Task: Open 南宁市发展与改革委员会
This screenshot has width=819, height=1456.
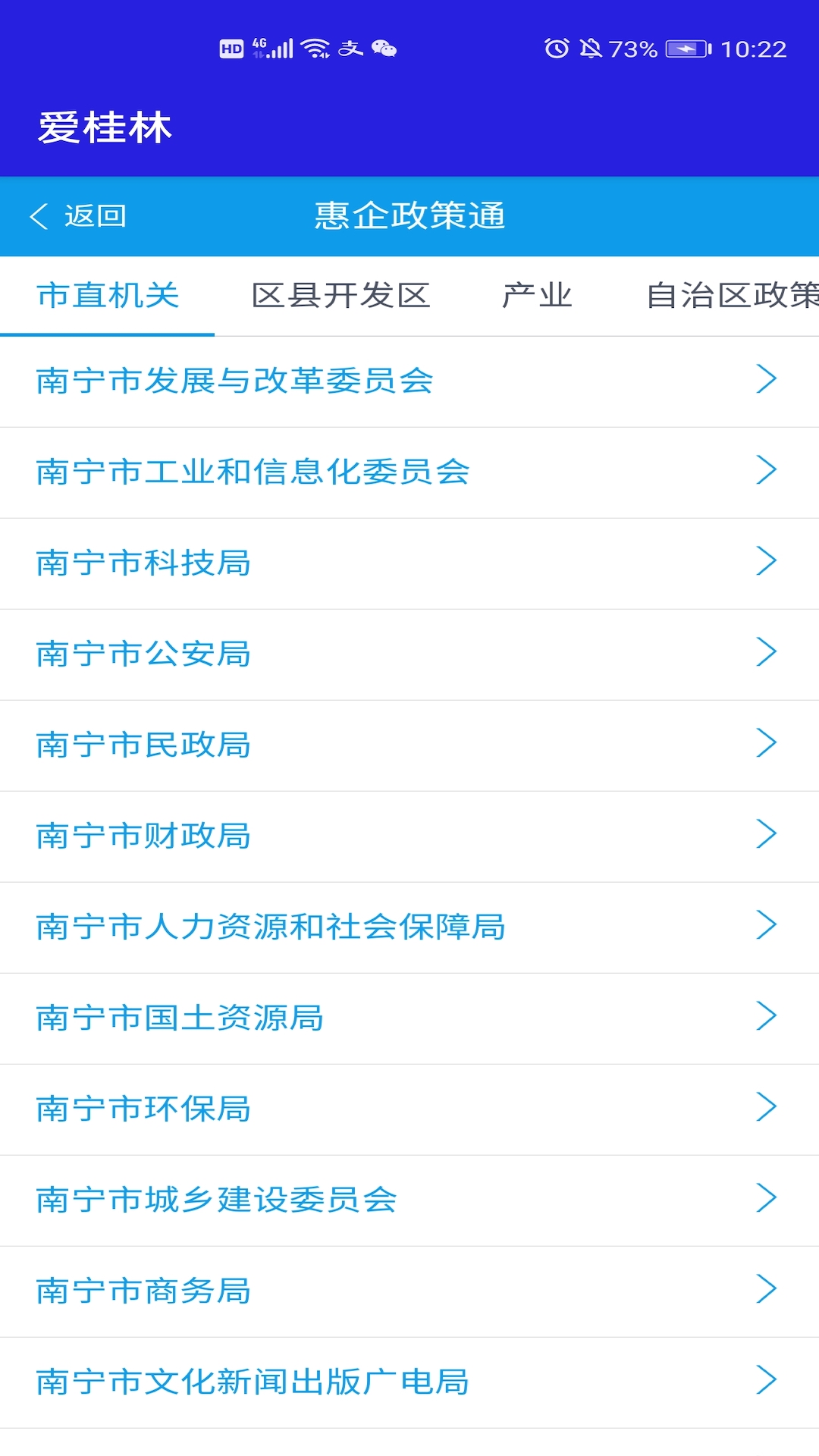Action: point(409,381)
